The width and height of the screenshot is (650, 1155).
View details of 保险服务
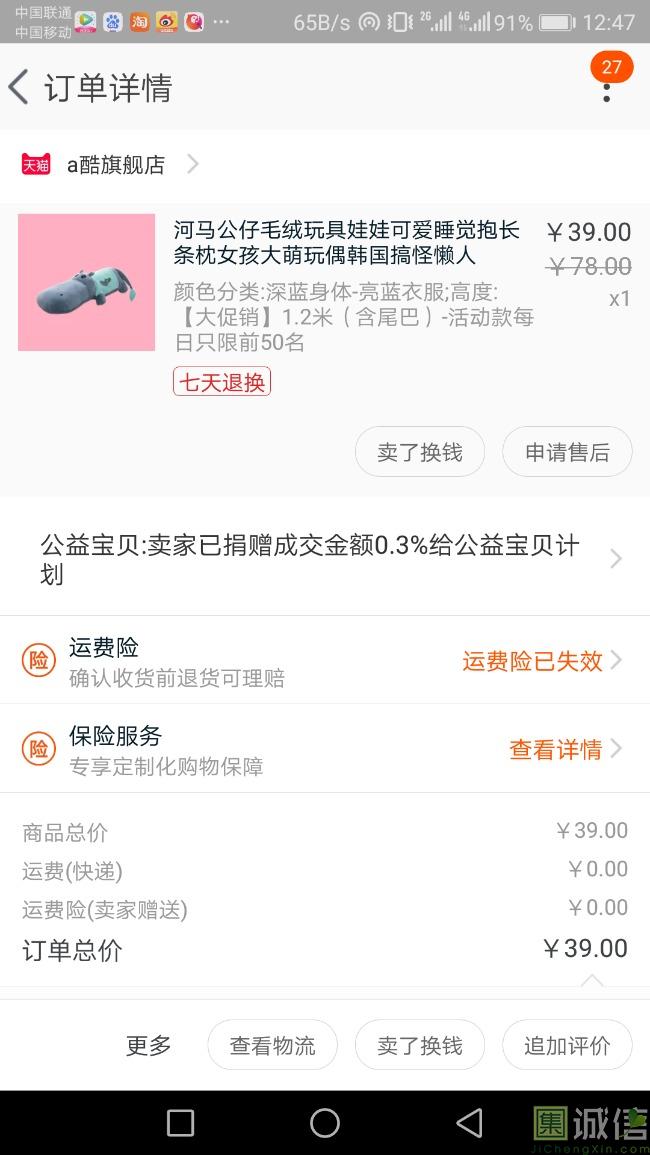coord(564,749)
